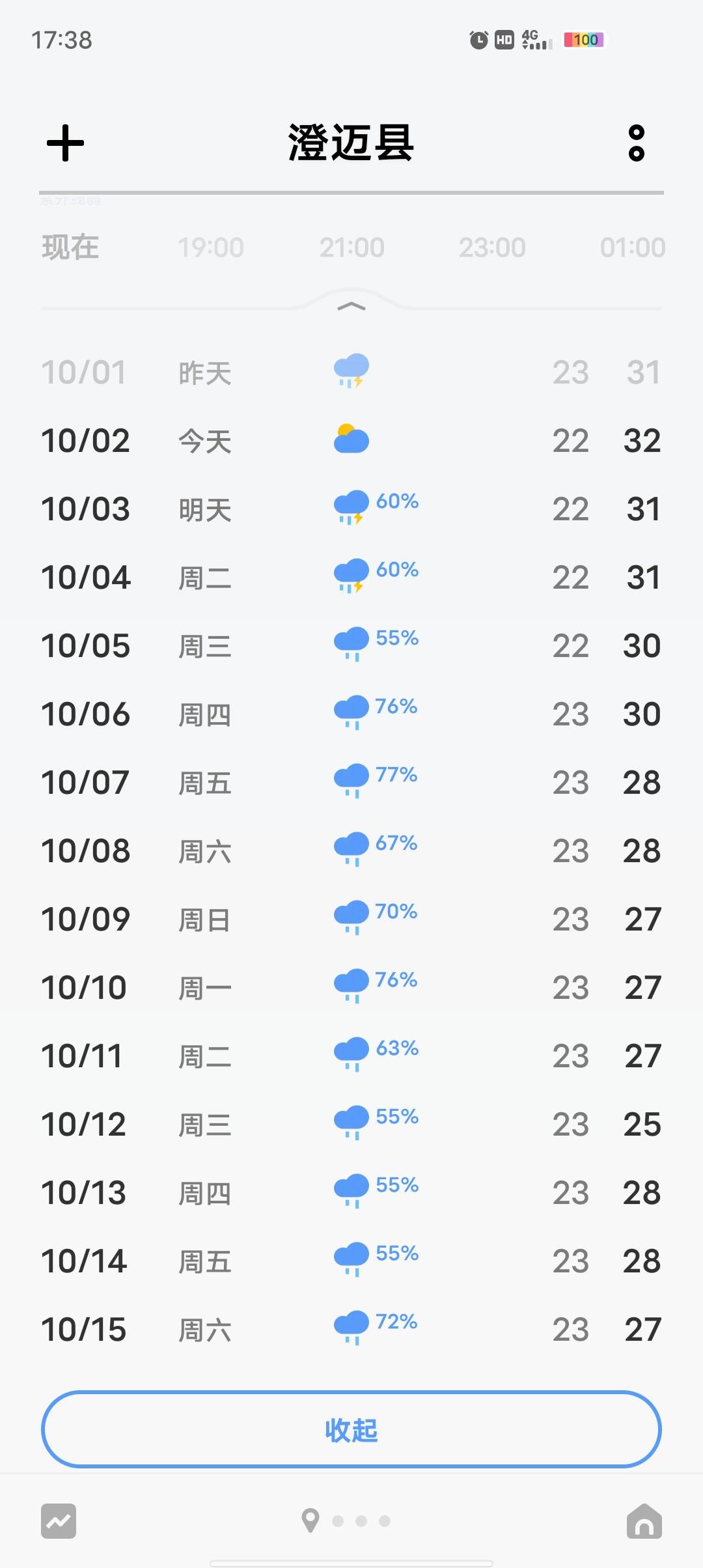The height and width of the screenshot is (1568, 703).
Task: Open the forecast for 10/03 明天
Action: 351,509
